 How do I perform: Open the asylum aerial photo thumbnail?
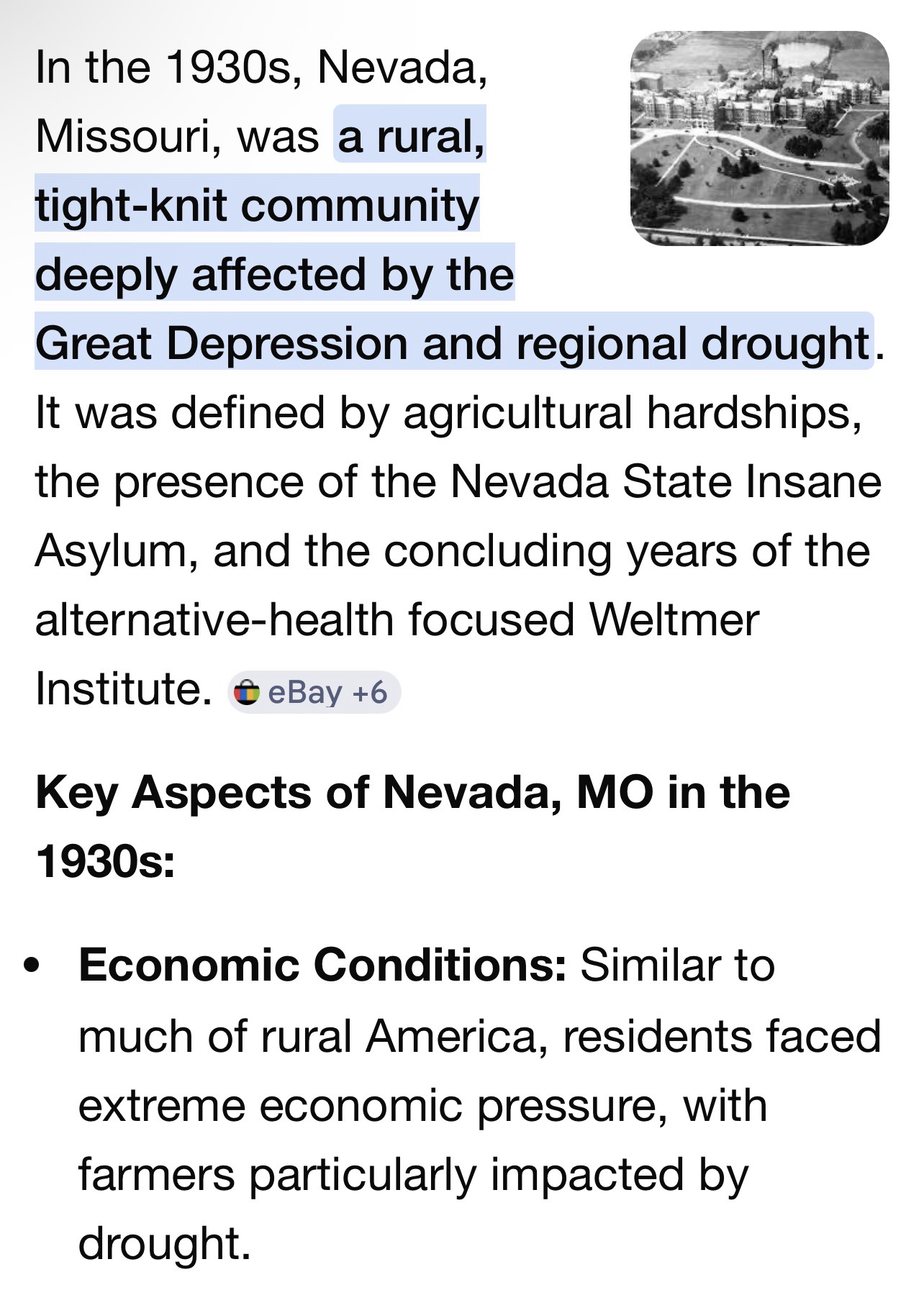click(759, 138)
